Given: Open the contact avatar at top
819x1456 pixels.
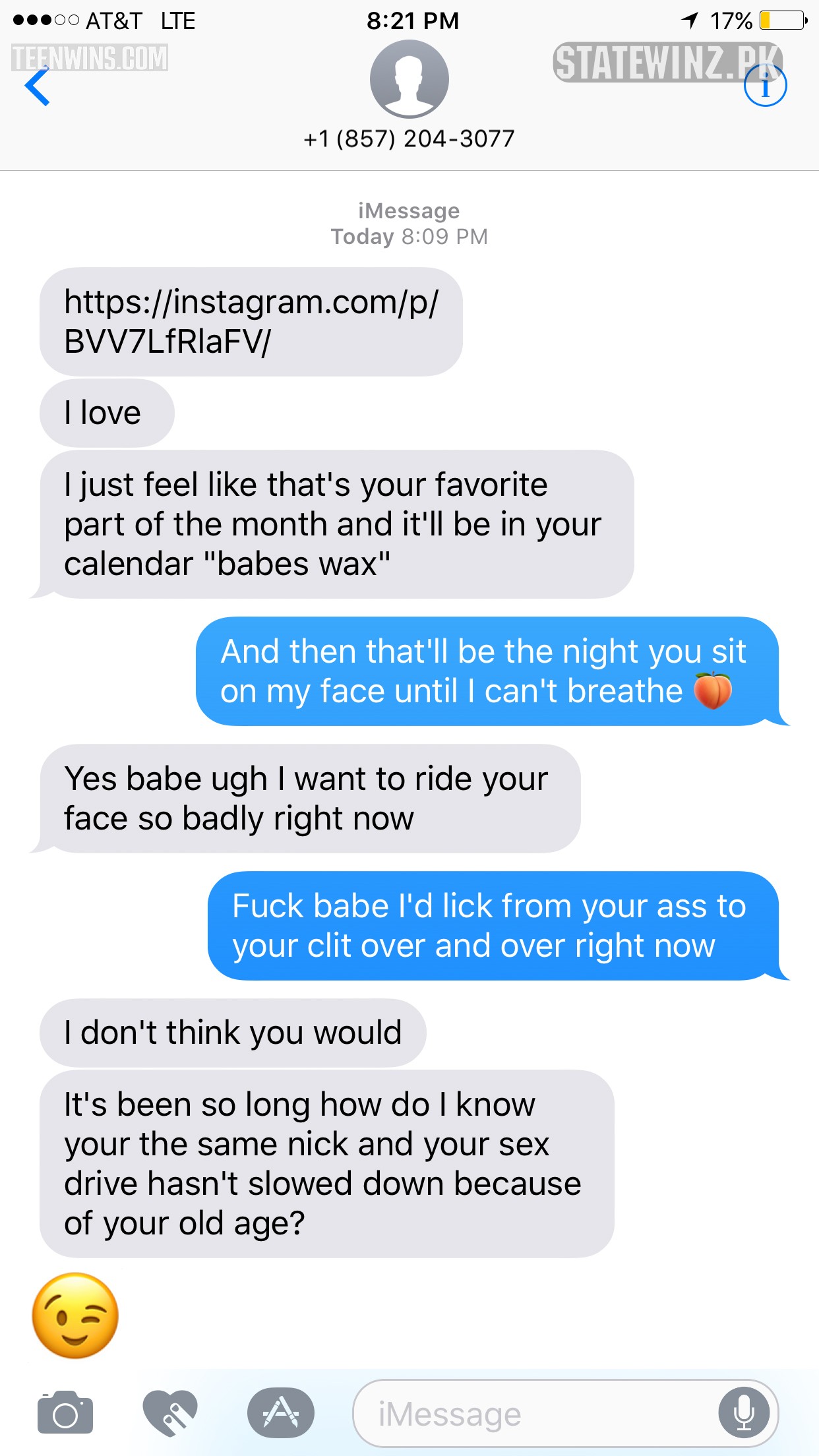Looking at the screenshot, I should pos(409,79).
